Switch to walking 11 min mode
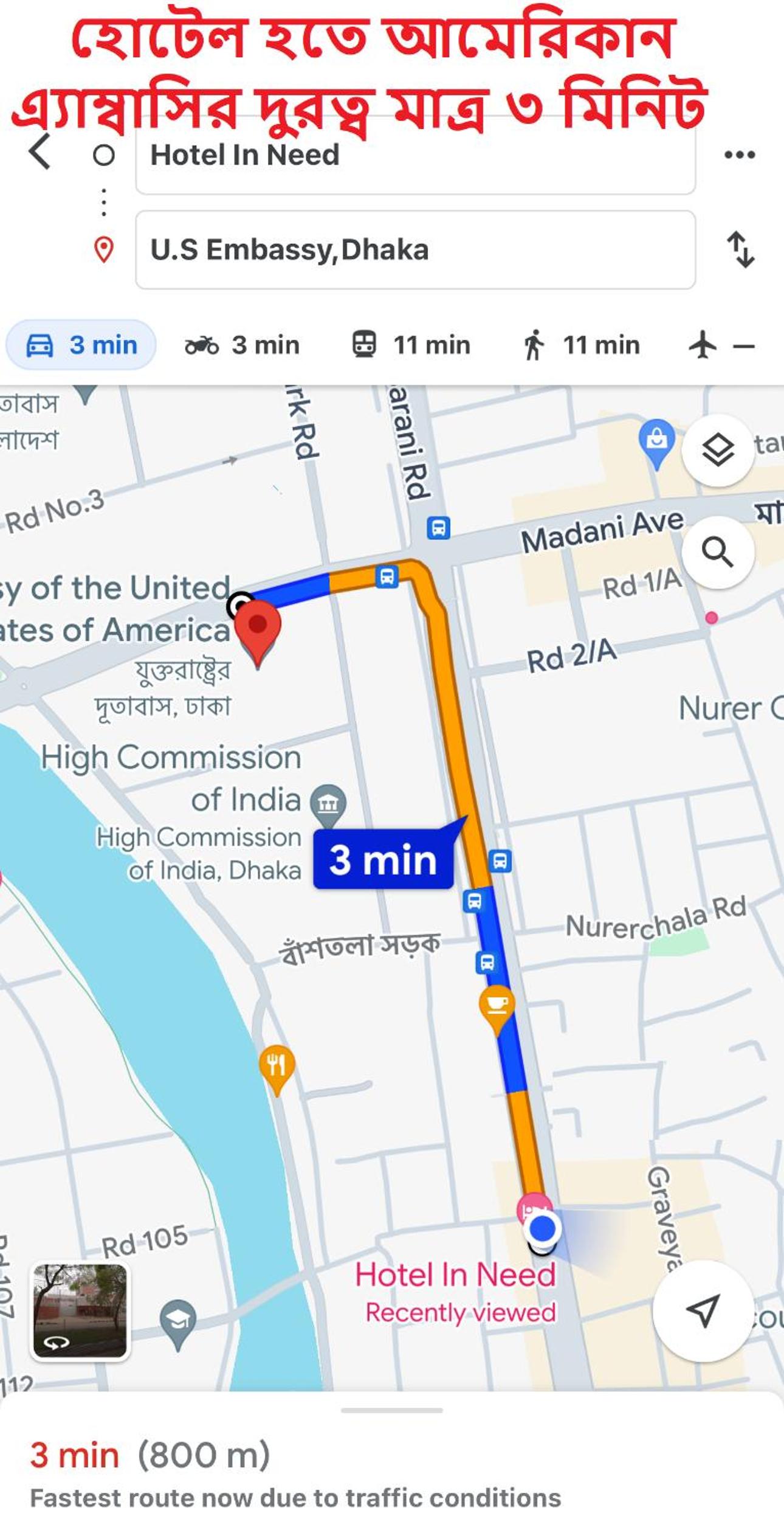The height and width of the screenshot is (1536, 784). coord(582,345)
